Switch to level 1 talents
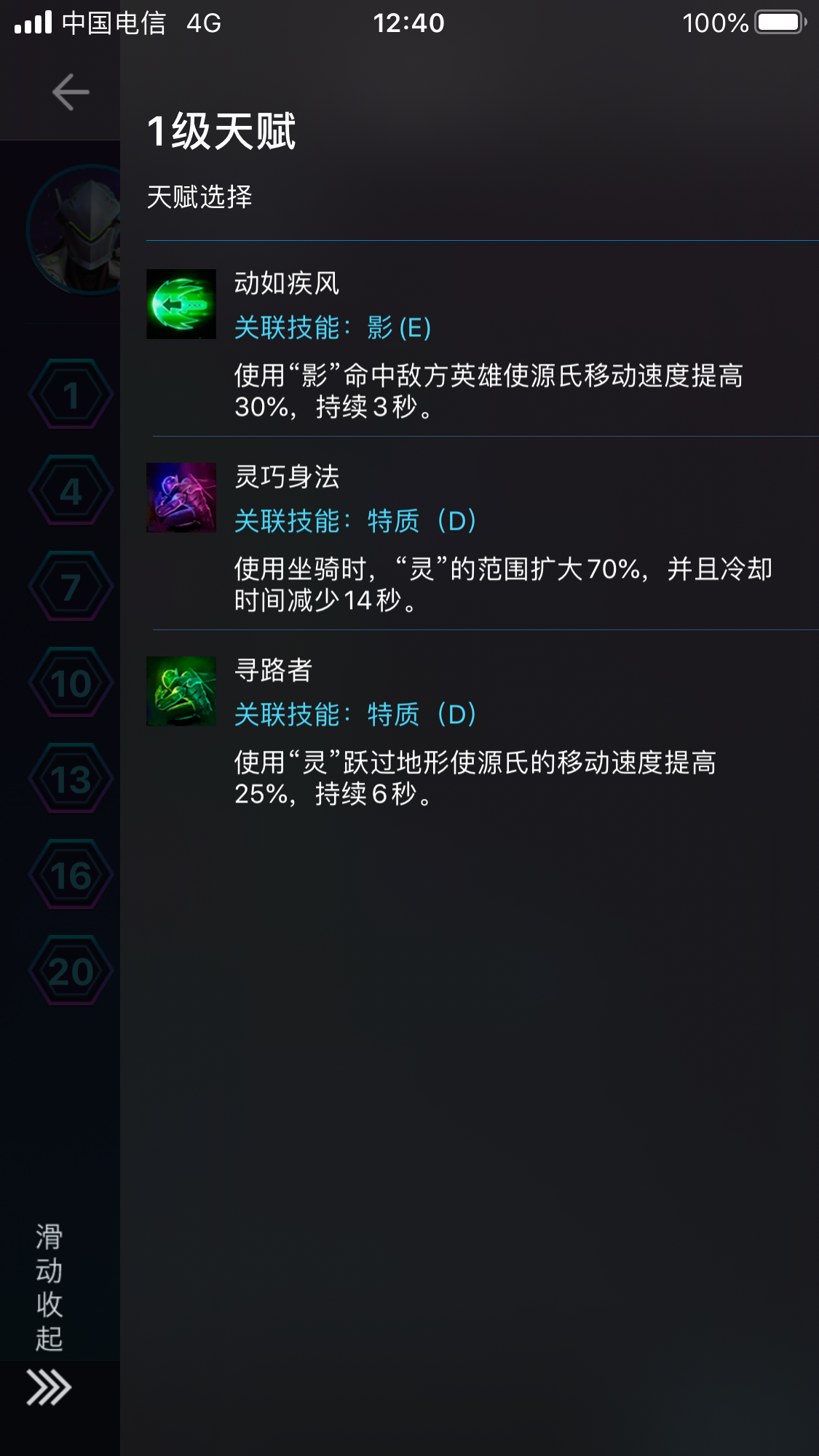 (71, 394)
